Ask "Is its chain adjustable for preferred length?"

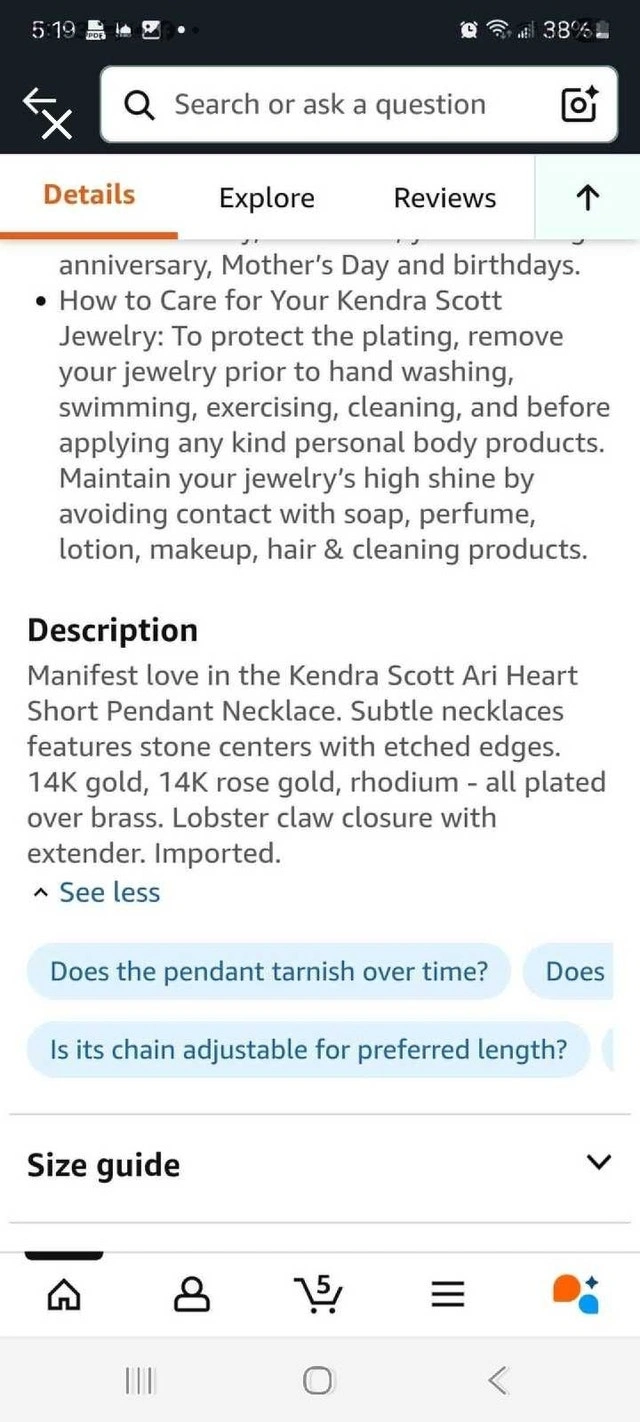308,1049
